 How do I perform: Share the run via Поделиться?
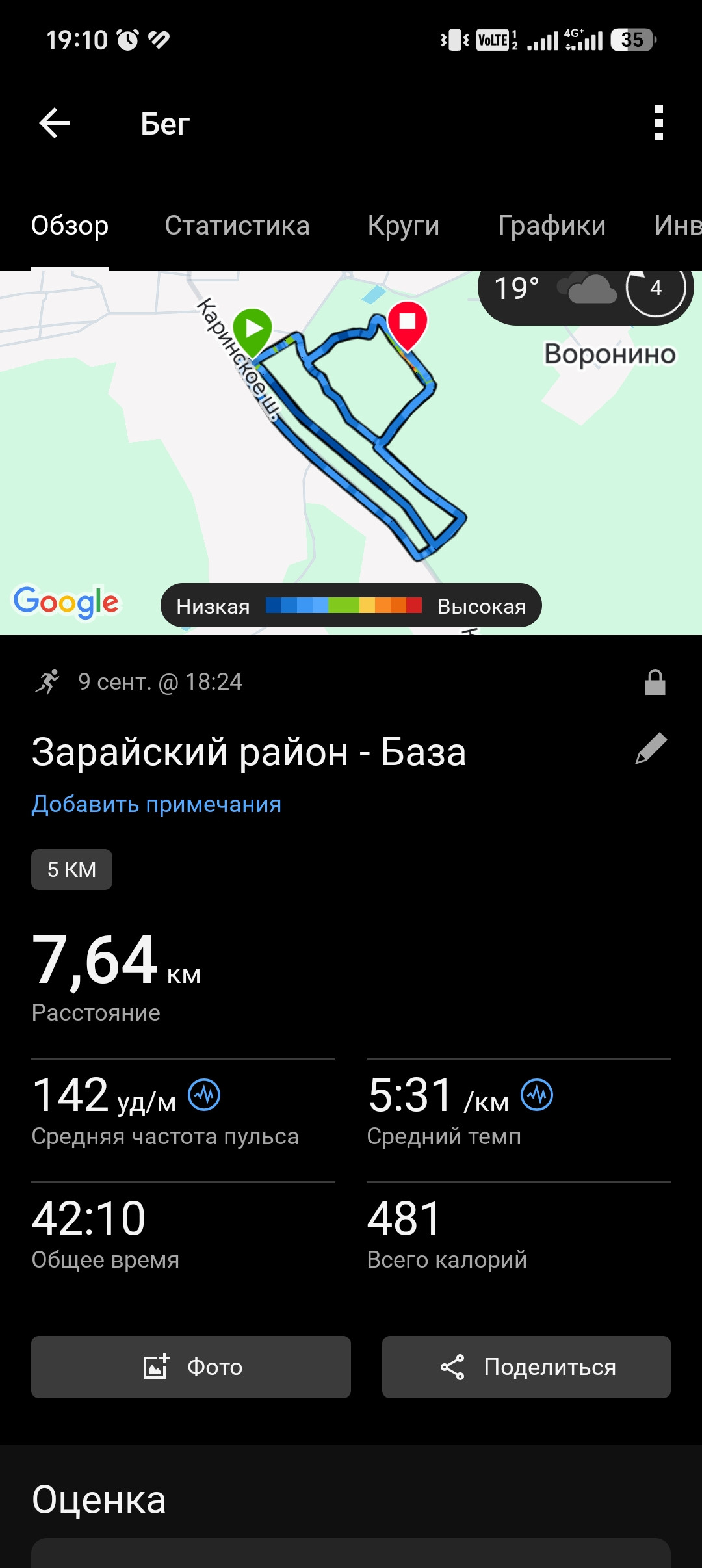526,1367
